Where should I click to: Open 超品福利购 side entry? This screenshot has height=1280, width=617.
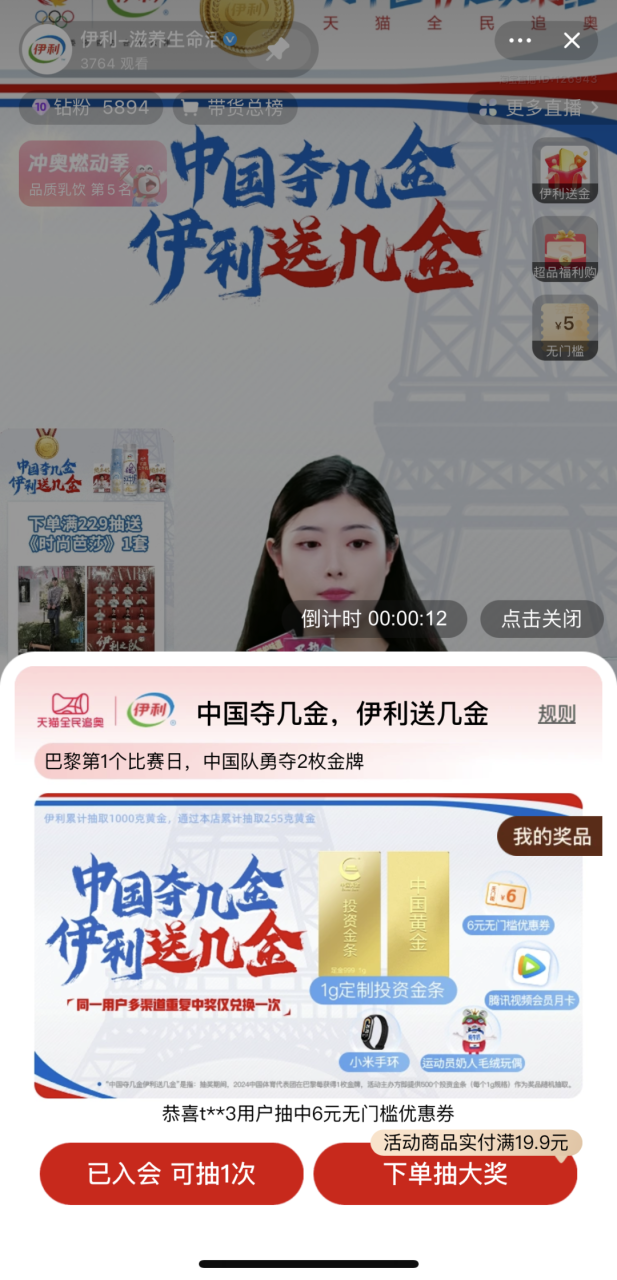coord(565,249)
